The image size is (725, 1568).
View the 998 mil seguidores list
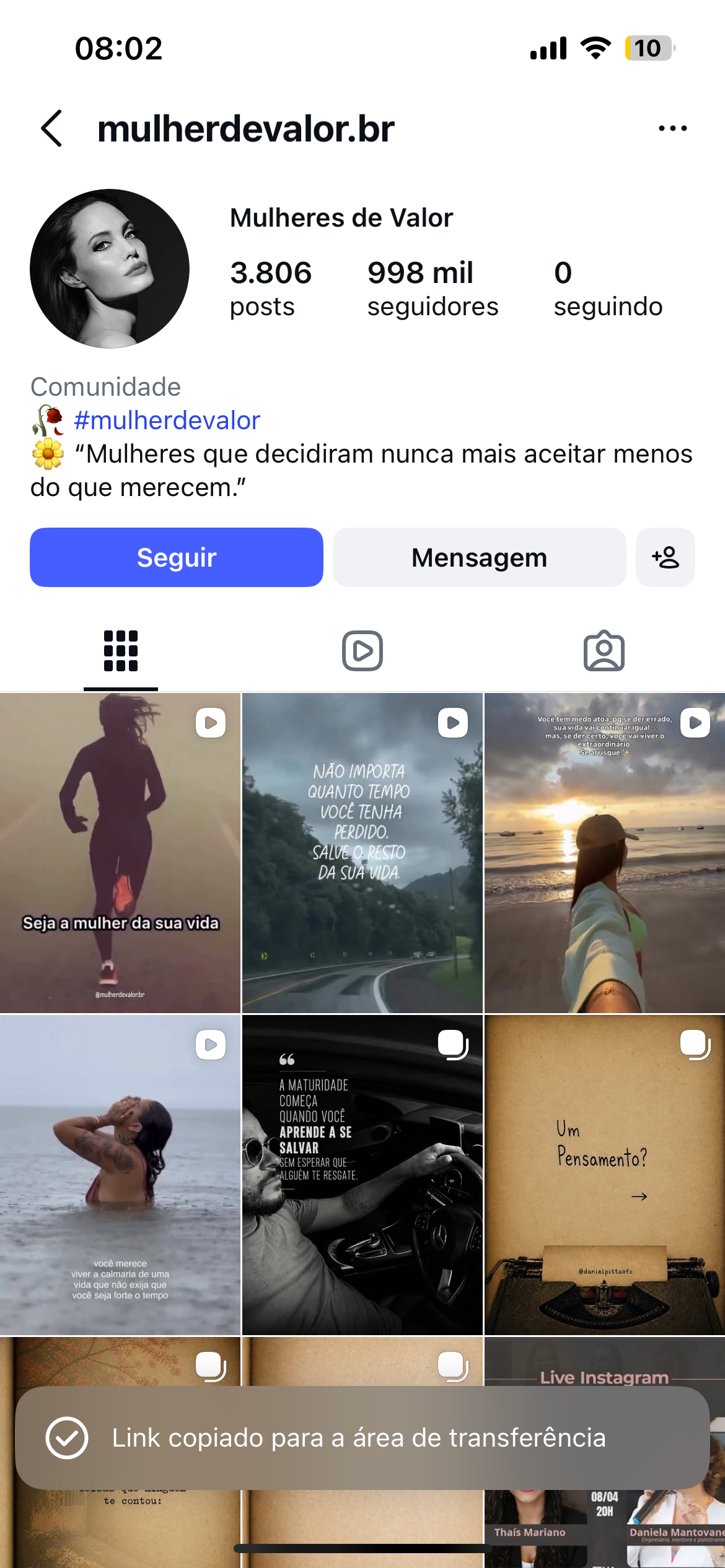433,289
